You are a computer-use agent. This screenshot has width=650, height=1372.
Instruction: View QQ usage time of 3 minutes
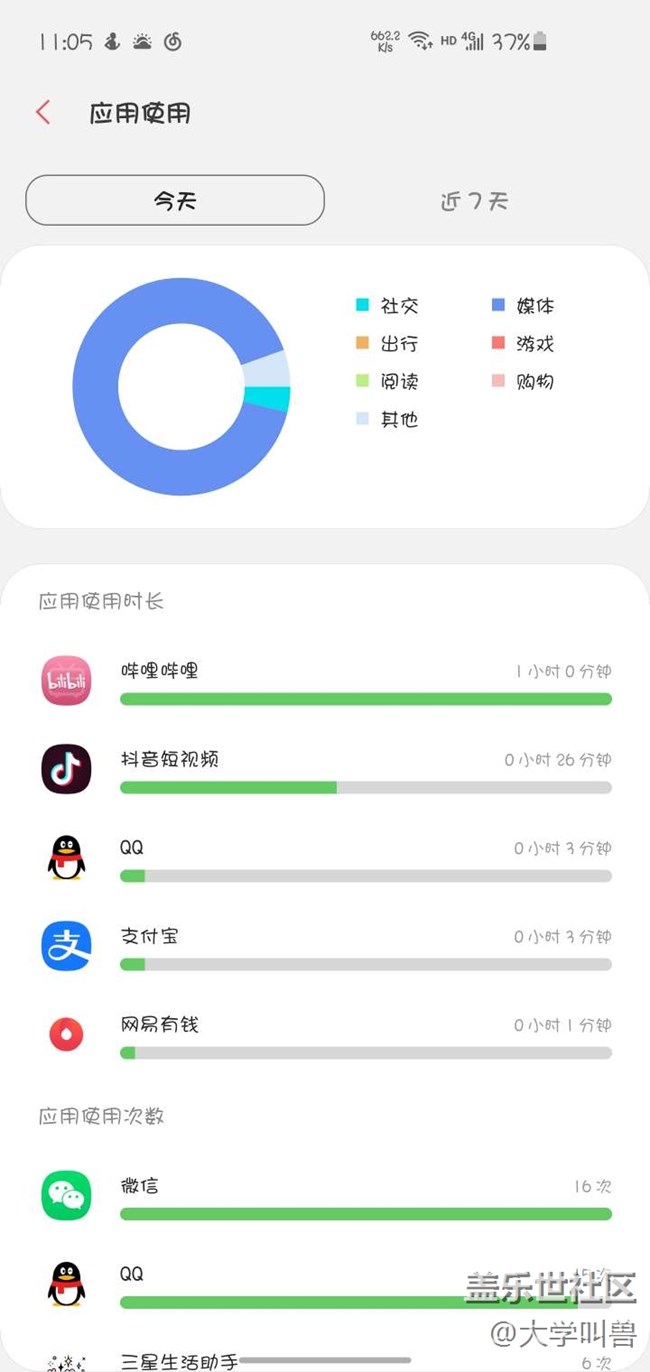pos(325,859)
